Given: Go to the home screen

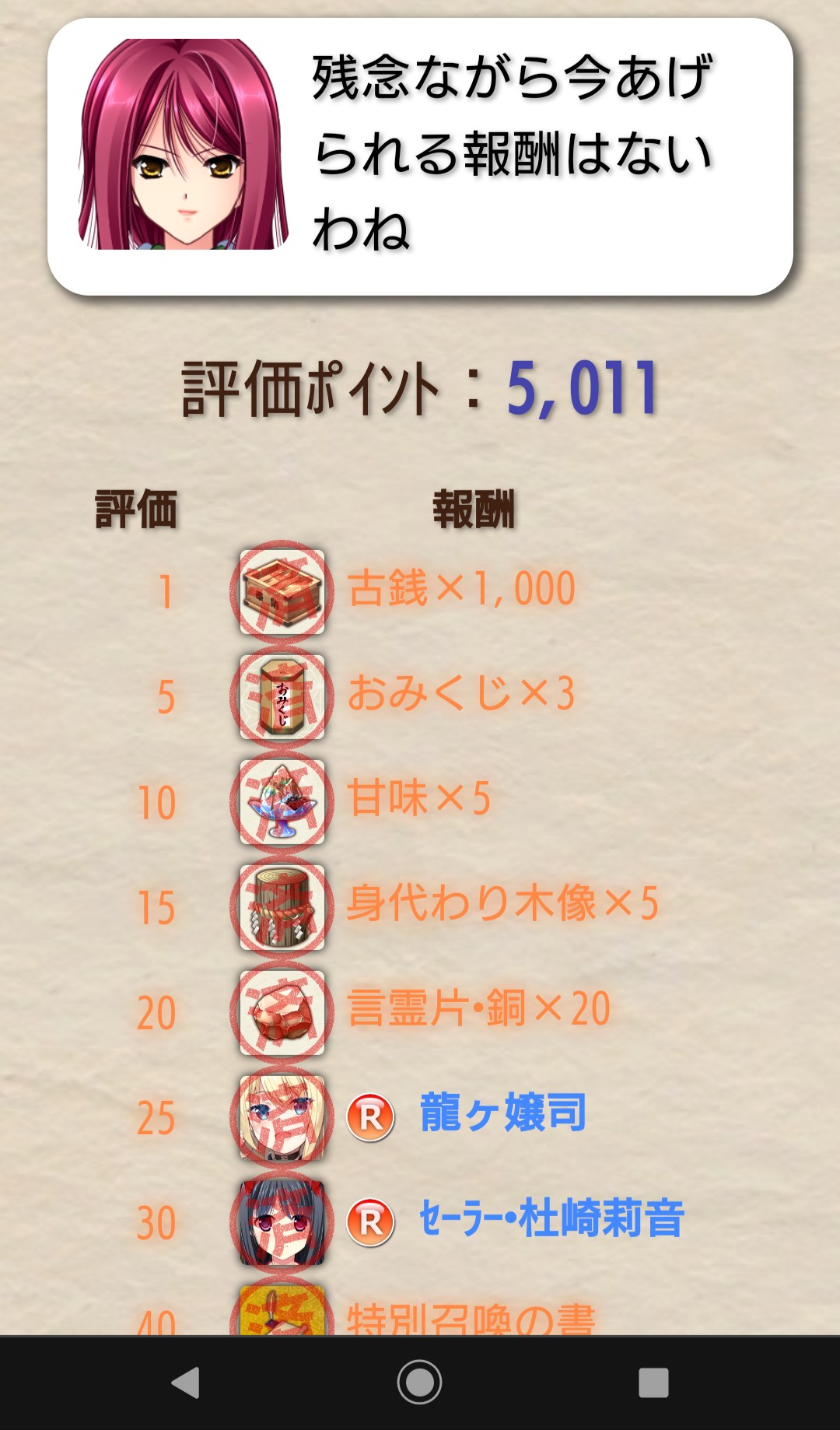Looking at the screenshot, I should [420, 1383].
